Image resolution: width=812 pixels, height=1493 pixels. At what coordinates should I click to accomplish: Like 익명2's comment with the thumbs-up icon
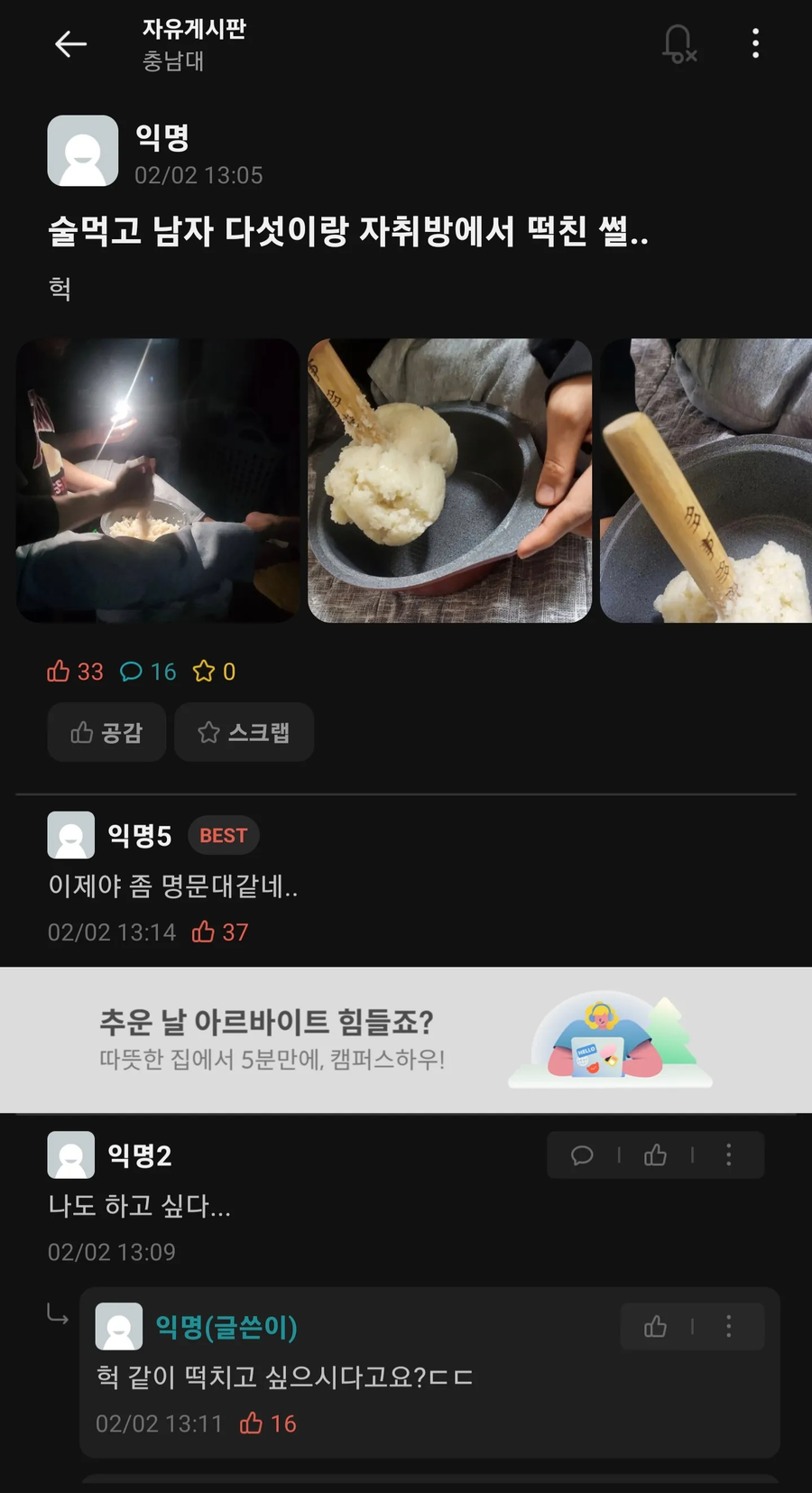655,1155
